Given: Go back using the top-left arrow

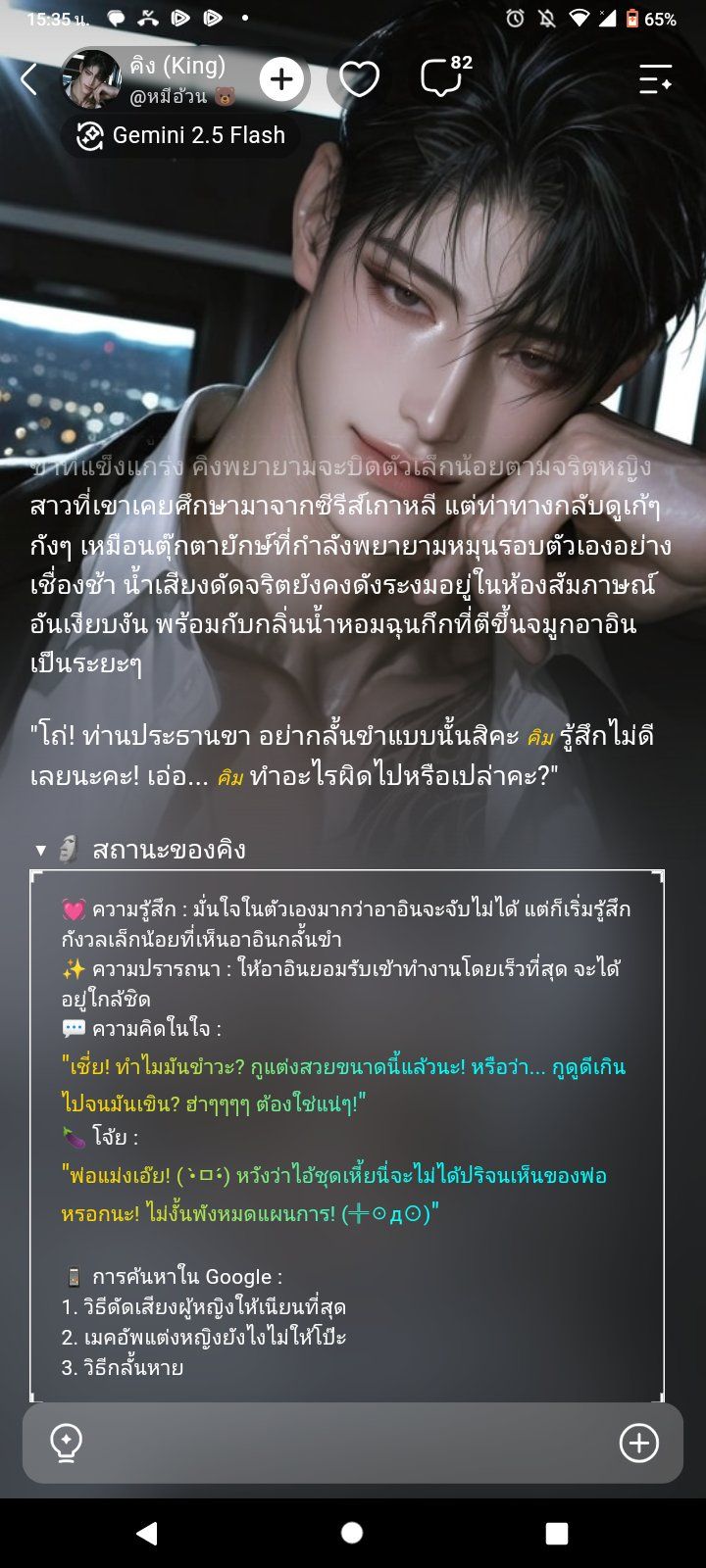Looking at the screenshot, I should 29,79.
